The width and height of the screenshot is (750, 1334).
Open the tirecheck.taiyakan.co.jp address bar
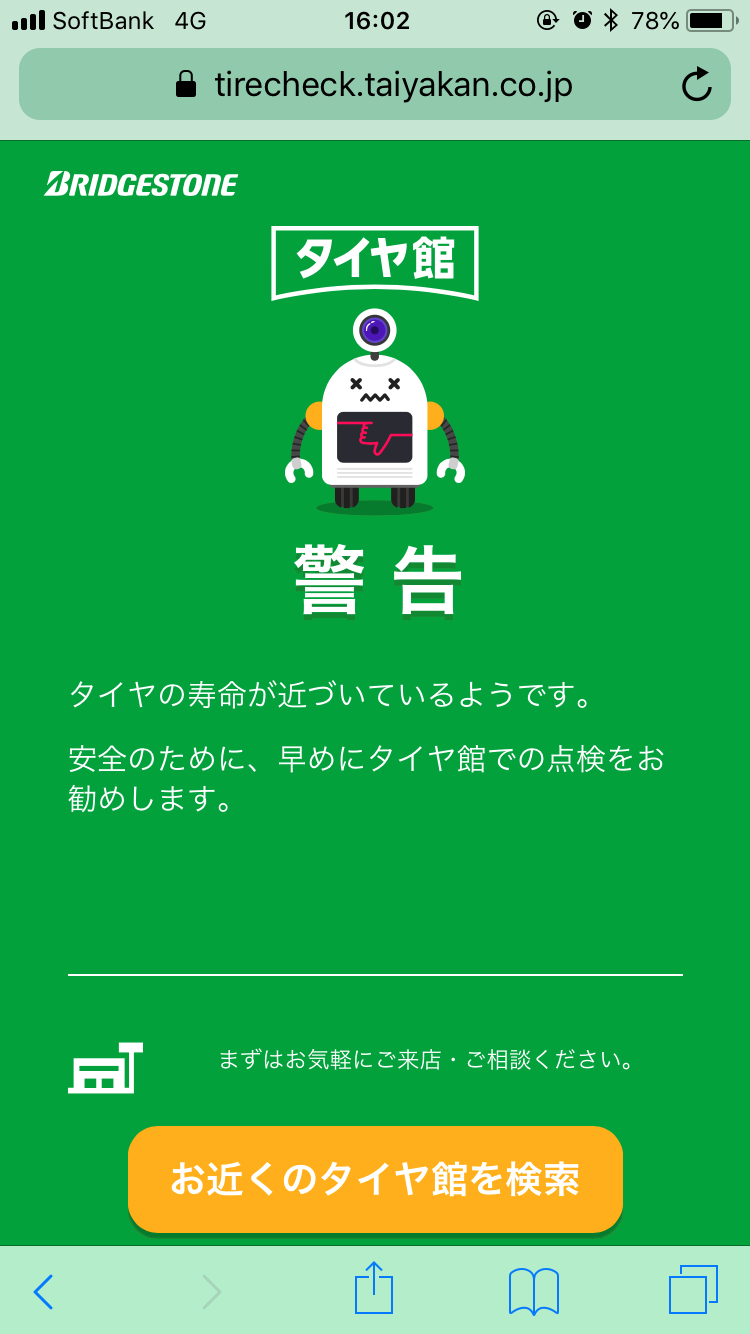pyautogui.click(x=374, y=85)
